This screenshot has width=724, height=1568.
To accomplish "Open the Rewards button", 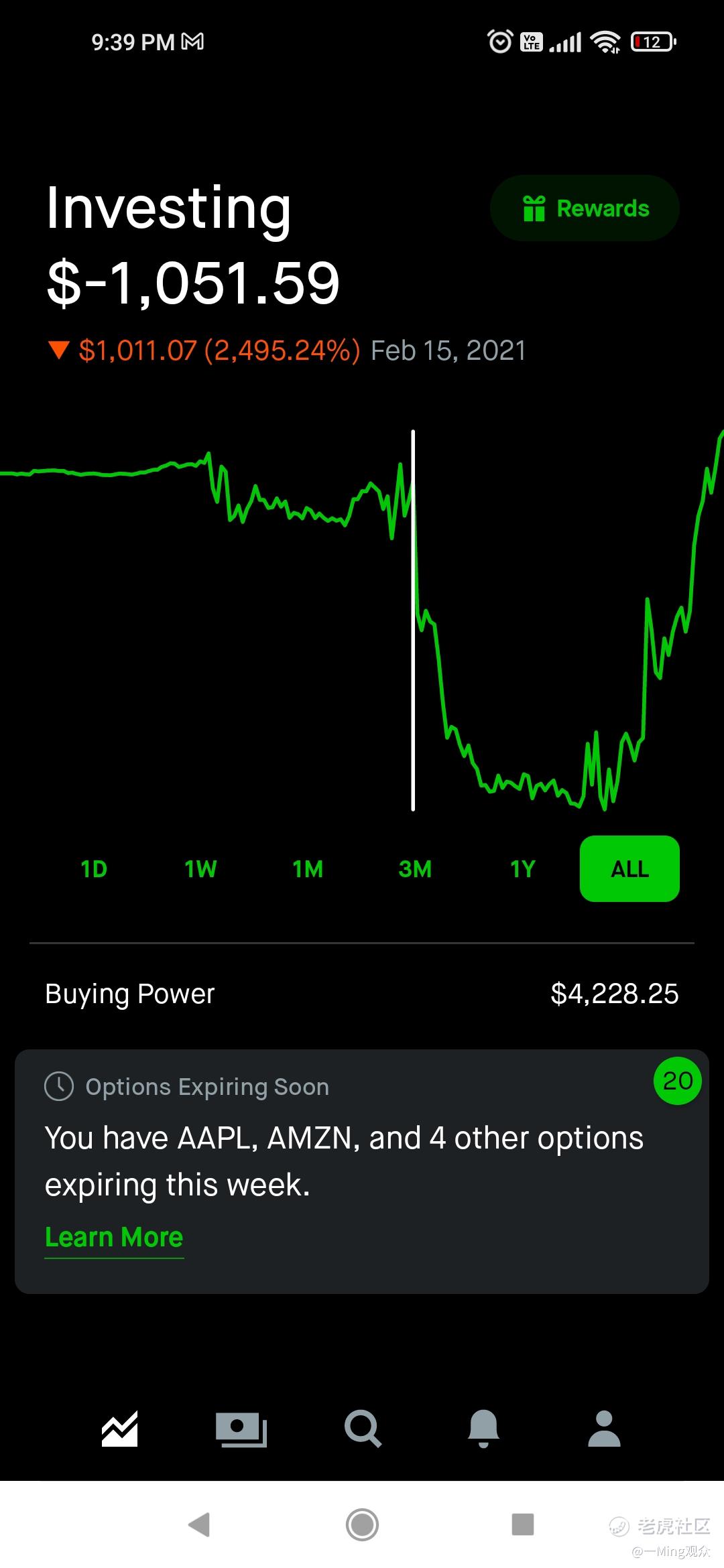I will click(x=585, y=208).
